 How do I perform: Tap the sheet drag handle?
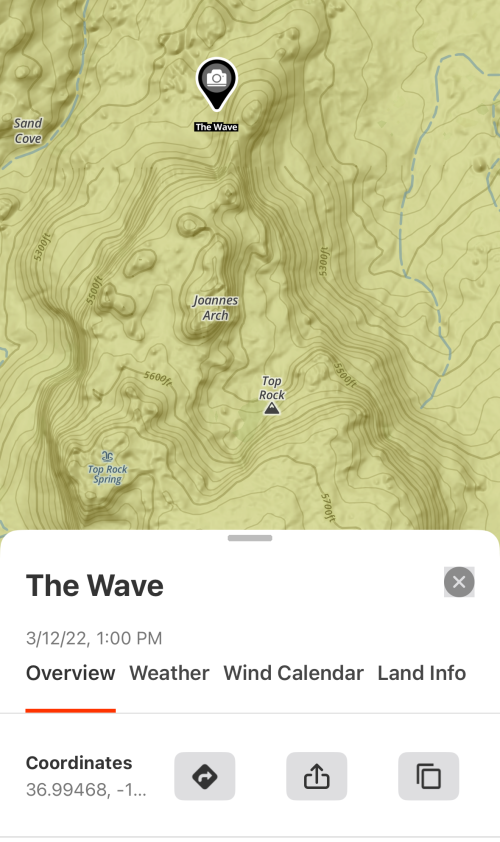[250, 538]
